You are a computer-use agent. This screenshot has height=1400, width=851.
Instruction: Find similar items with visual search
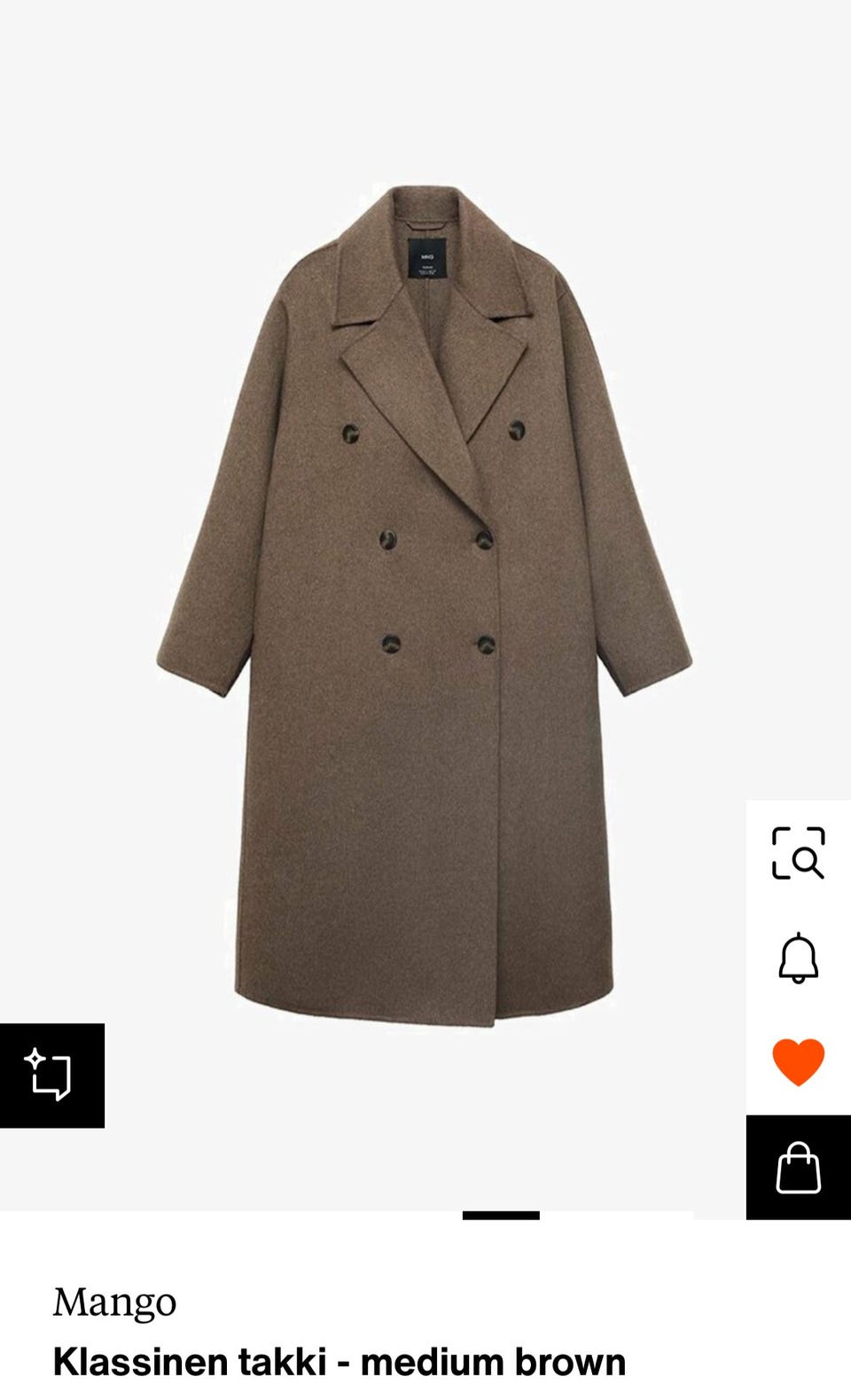click(x=798, y=853)
